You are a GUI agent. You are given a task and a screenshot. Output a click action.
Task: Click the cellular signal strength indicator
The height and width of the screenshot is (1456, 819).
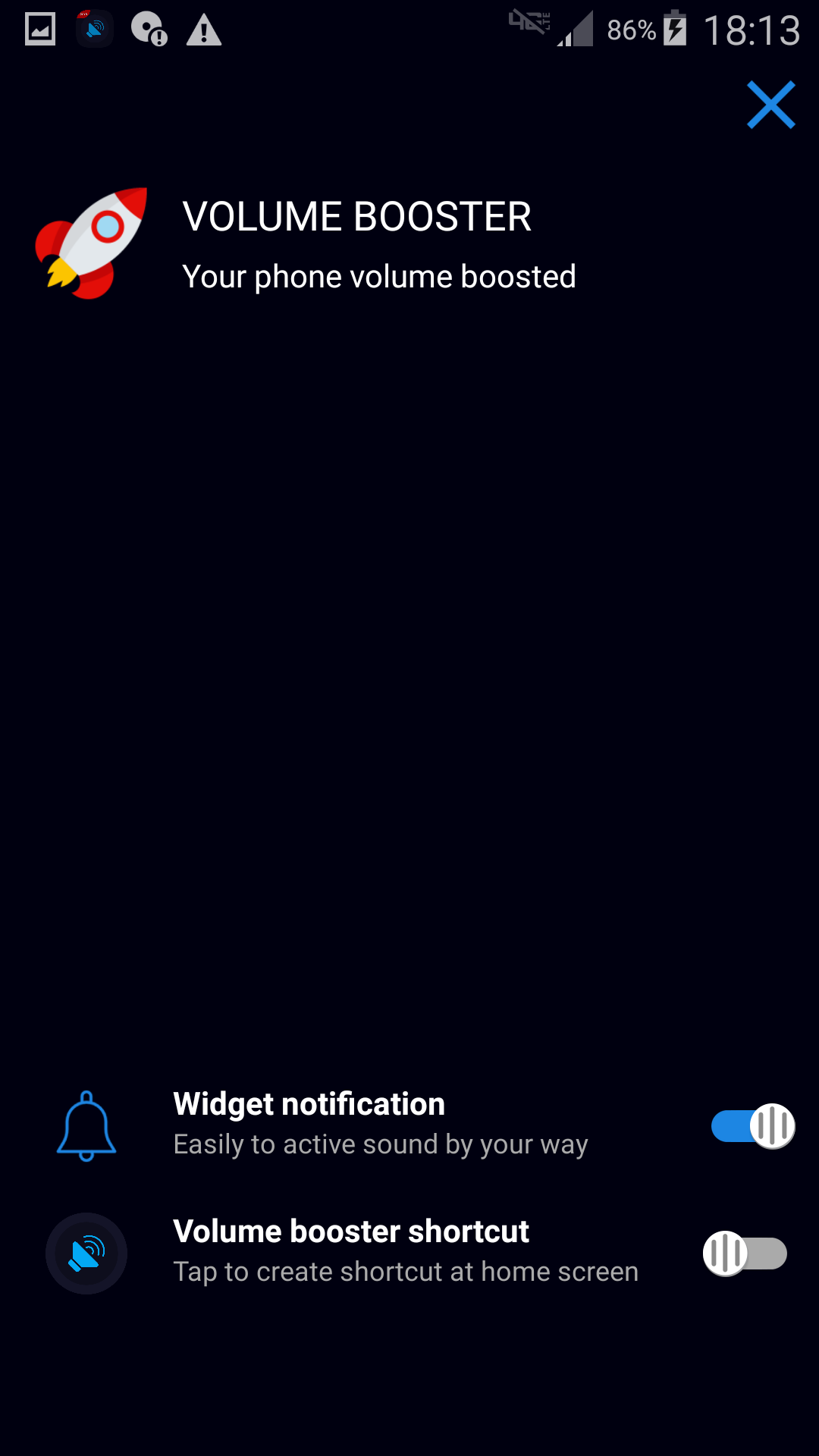click(575, 29)
